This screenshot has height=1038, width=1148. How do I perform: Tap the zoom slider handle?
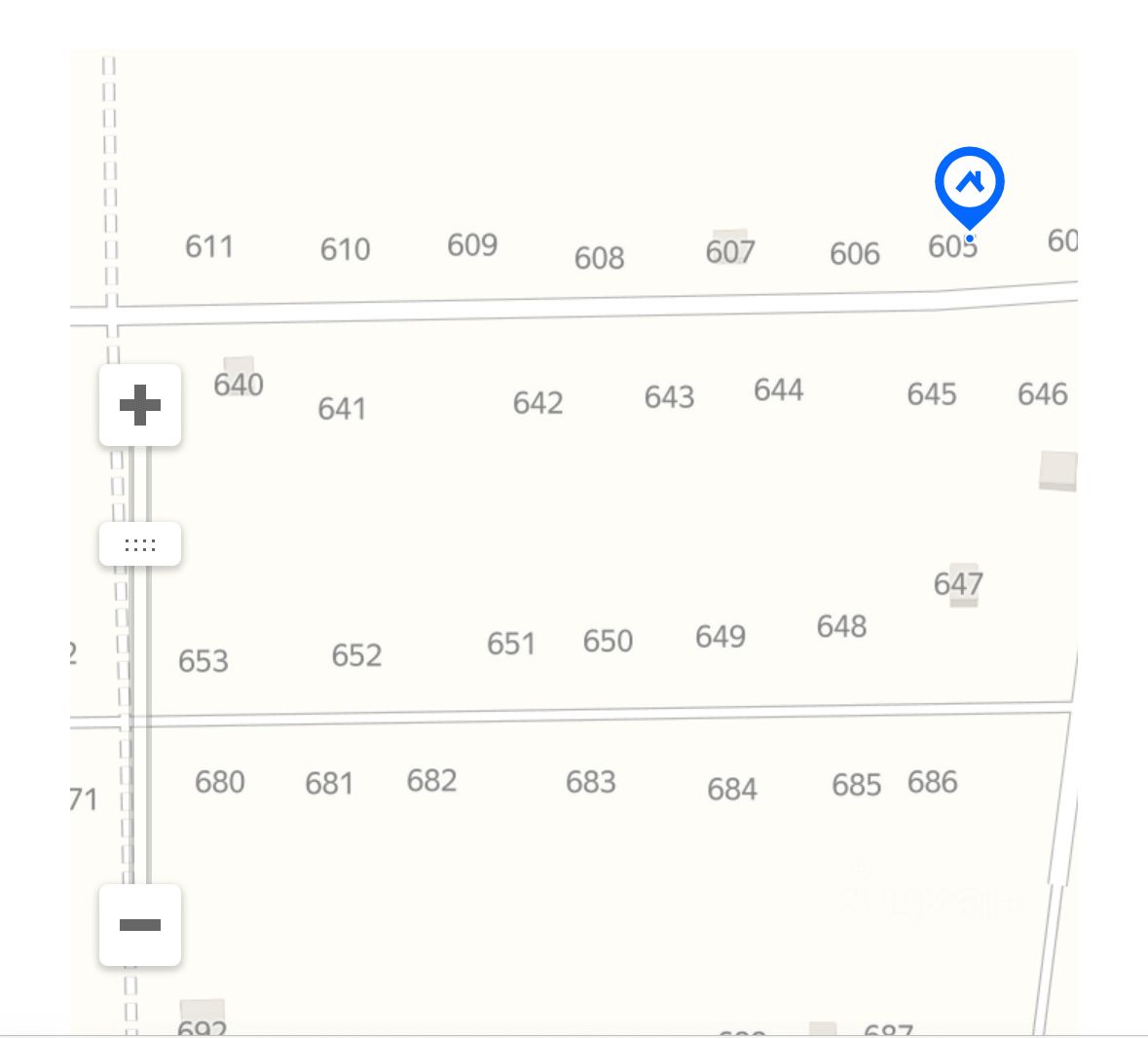pyautogui.click(x=140, y=544)
